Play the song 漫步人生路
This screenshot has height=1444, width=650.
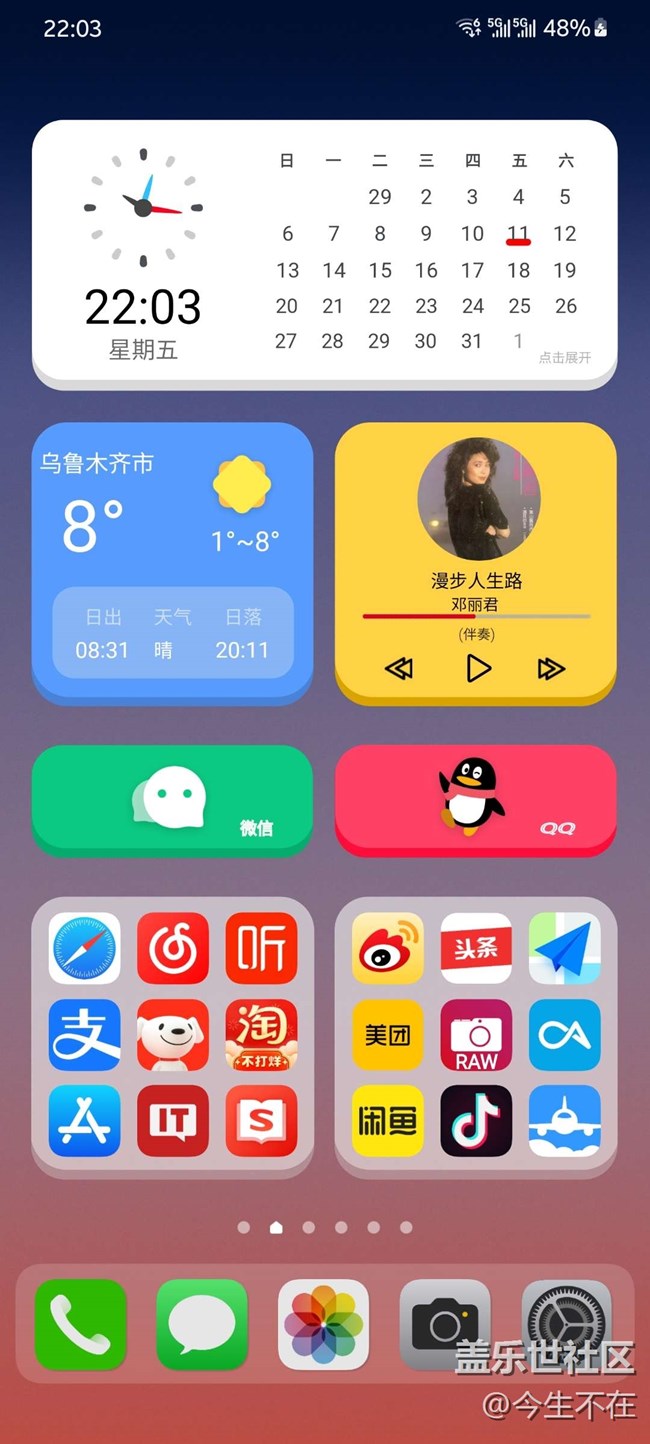tap(479, 668)
